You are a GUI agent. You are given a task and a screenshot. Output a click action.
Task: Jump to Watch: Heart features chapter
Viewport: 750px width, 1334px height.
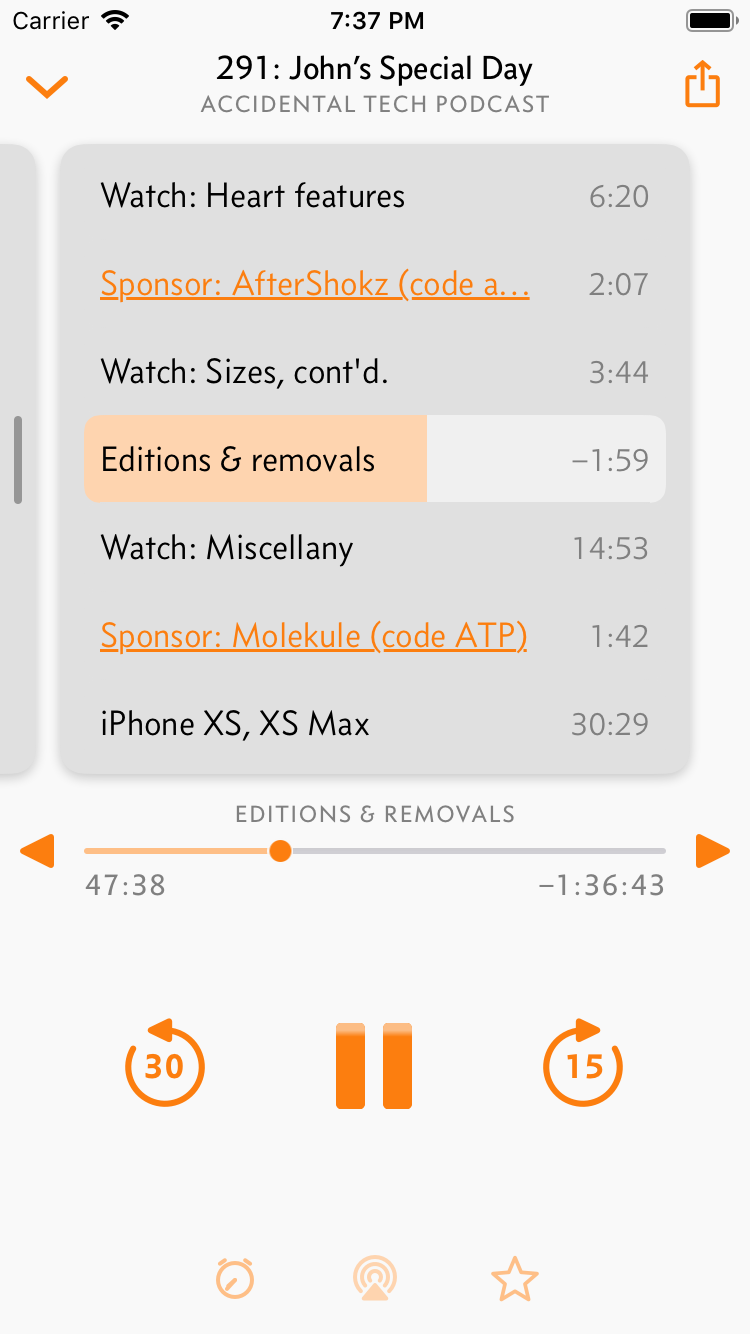[253, 196]
